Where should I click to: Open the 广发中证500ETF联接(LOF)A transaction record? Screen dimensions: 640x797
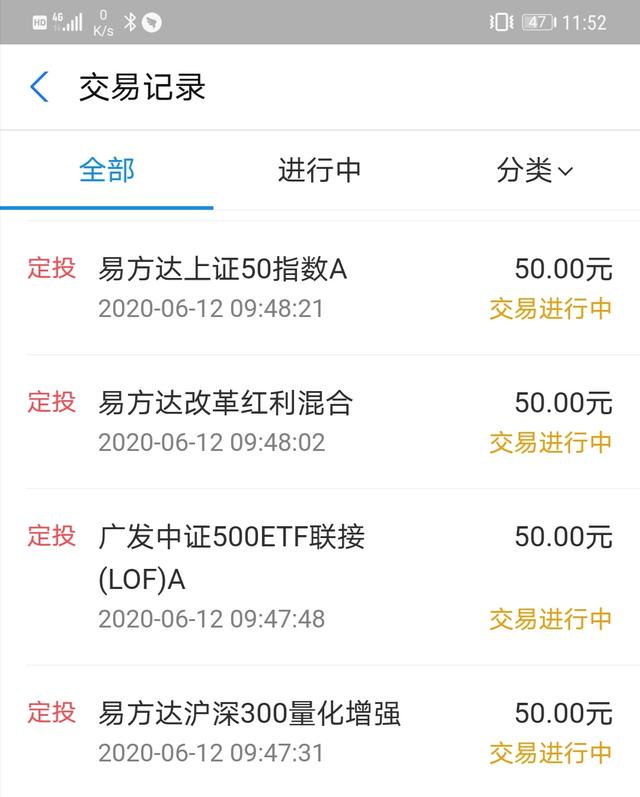click(320, 576)
